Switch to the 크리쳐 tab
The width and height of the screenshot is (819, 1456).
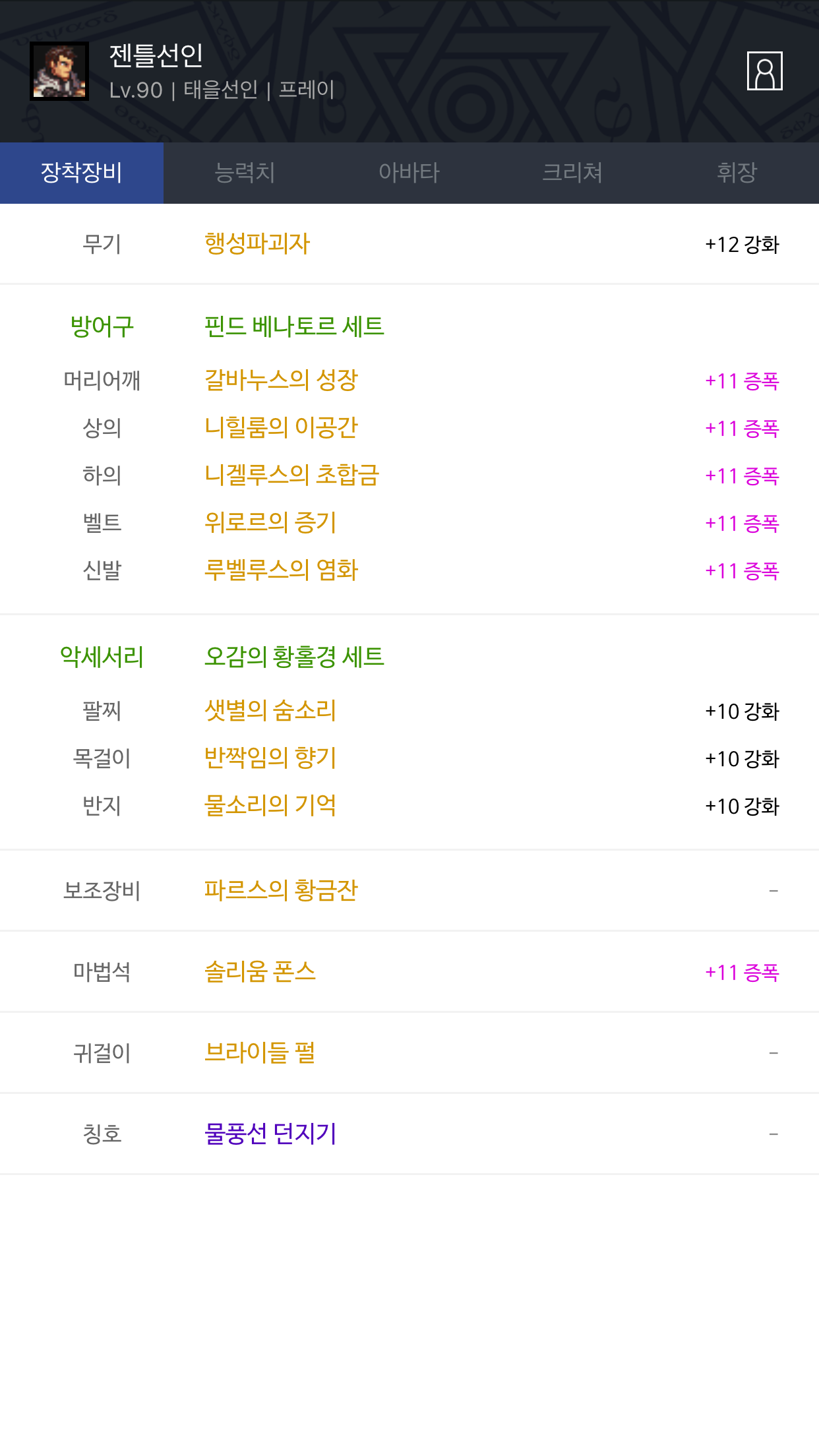click(x=572, y=173)
